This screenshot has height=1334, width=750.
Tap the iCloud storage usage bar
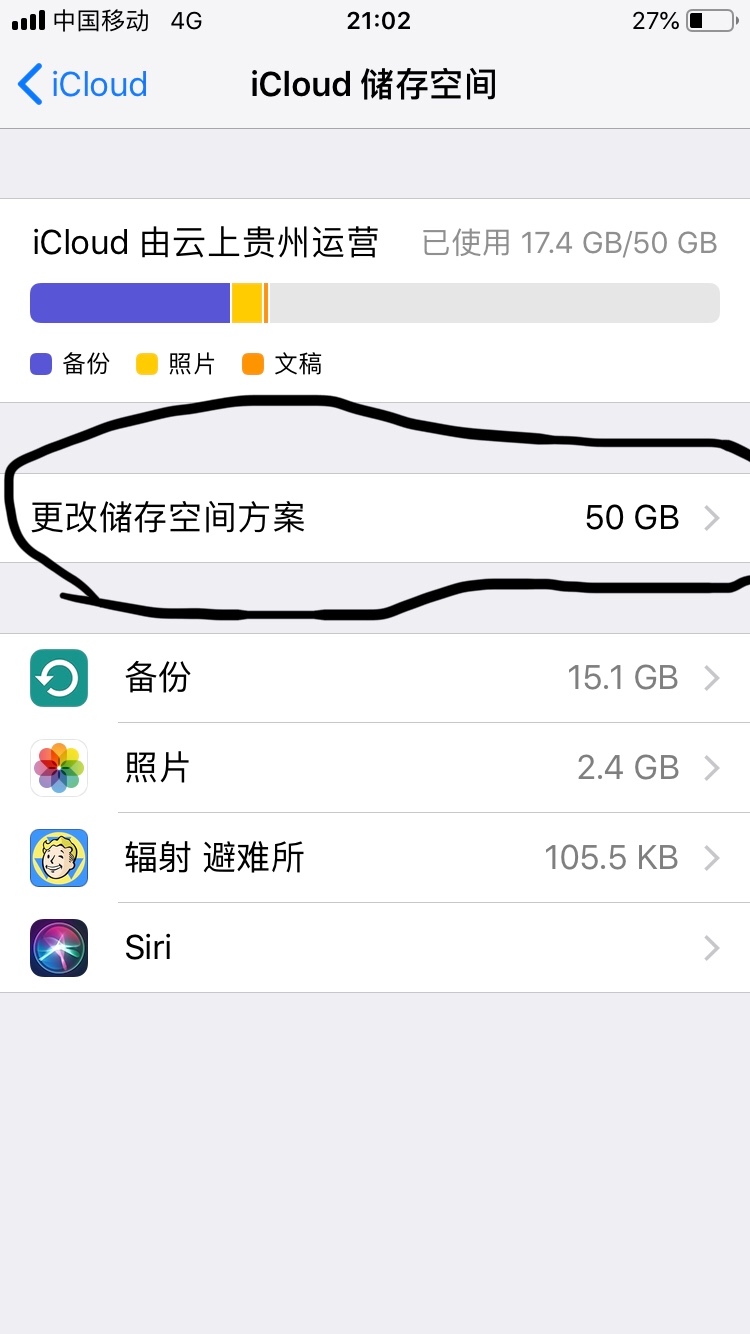(x=375, y=302)
